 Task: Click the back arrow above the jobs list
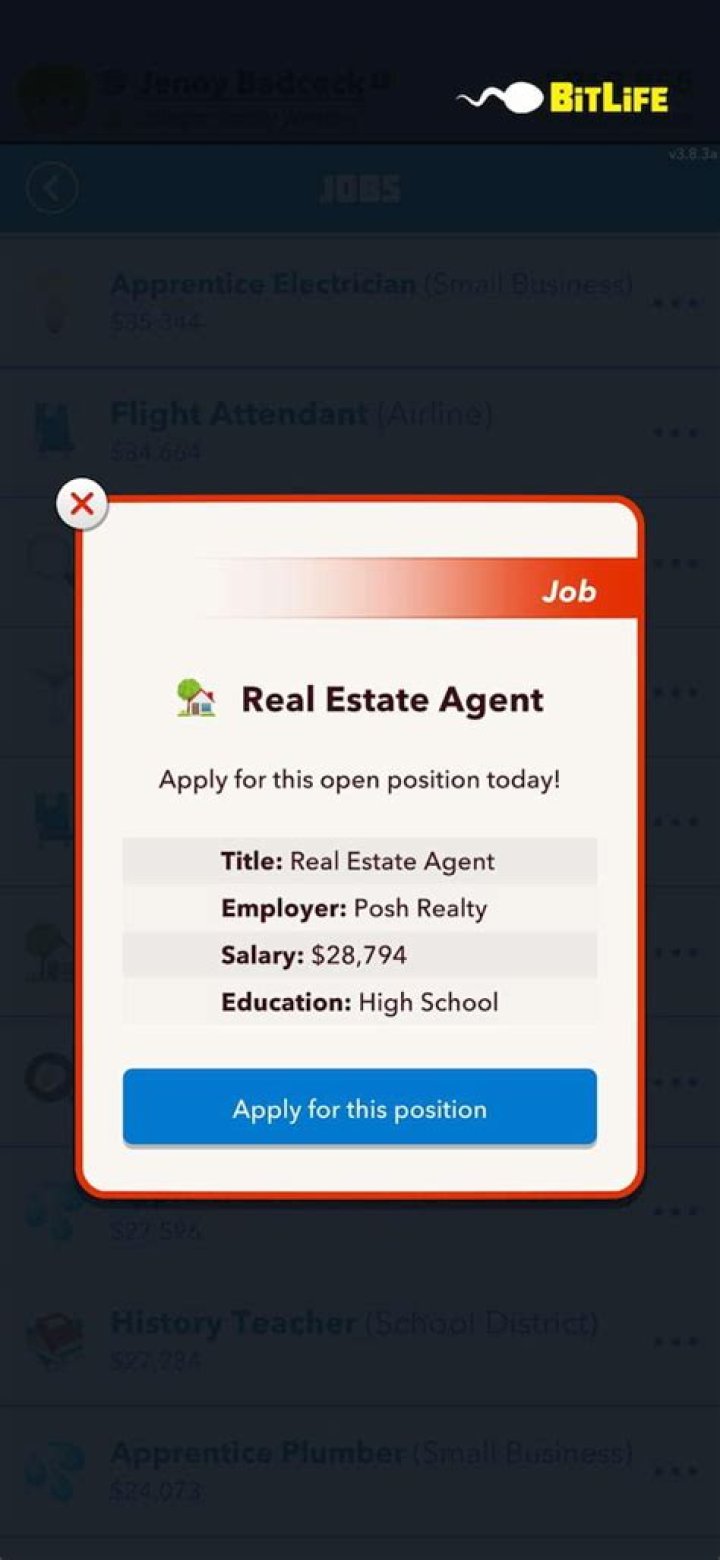pyautogui.click(x=51, y=188)
